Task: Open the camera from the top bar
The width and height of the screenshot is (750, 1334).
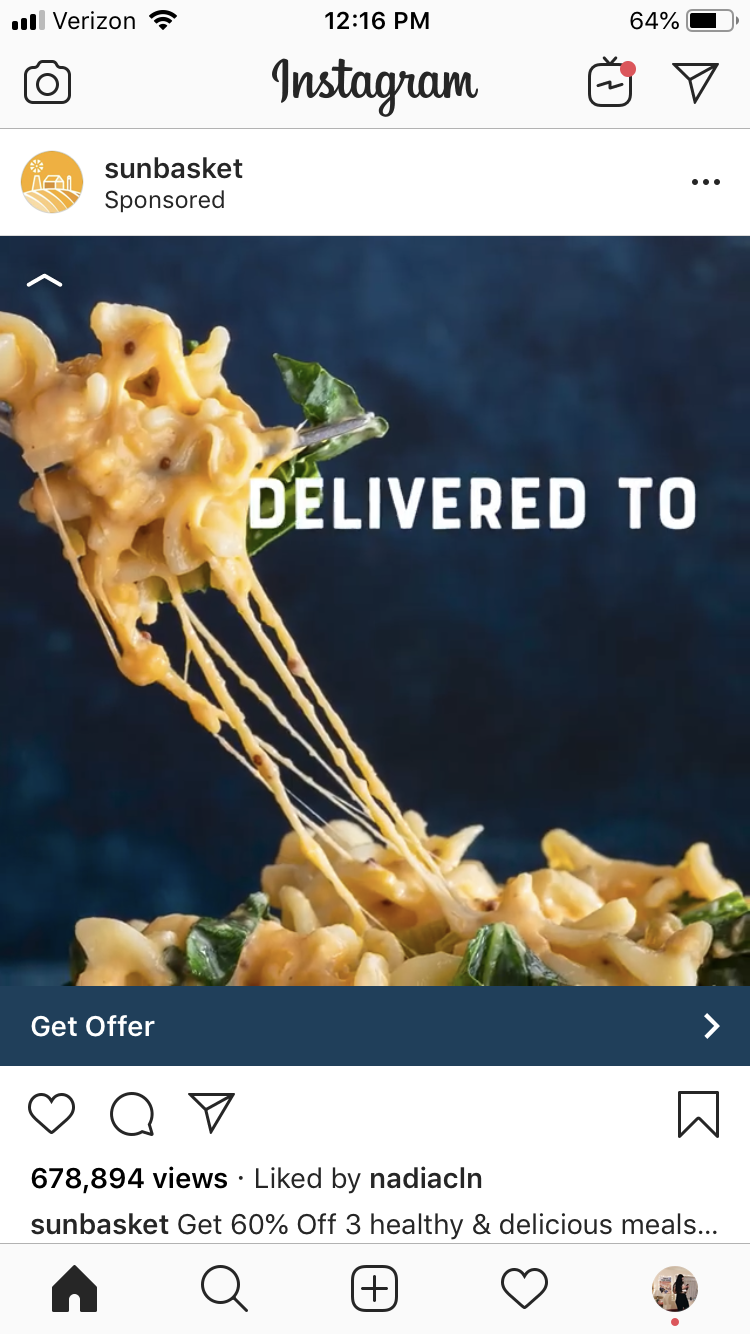Action: tap(47, 83)
